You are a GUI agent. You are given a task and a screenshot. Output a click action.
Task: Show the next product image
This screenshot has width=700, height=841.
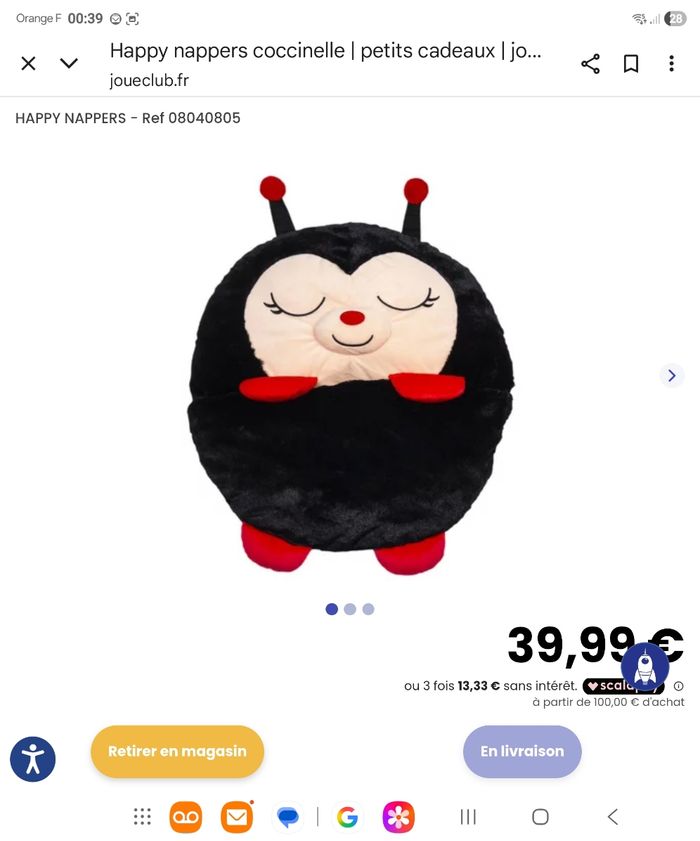point(672,376)
